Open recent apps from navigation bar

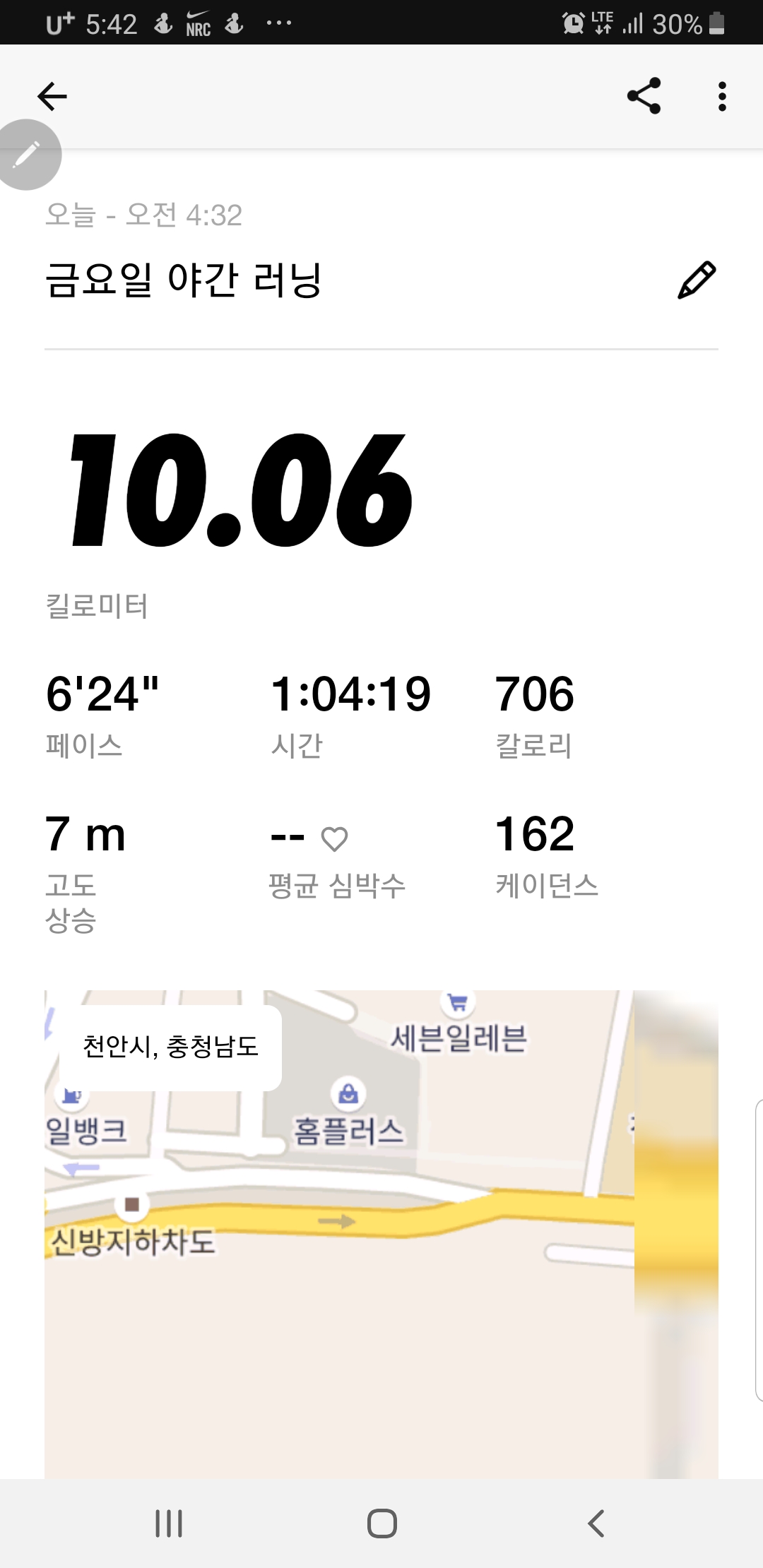coord(169,1524)
